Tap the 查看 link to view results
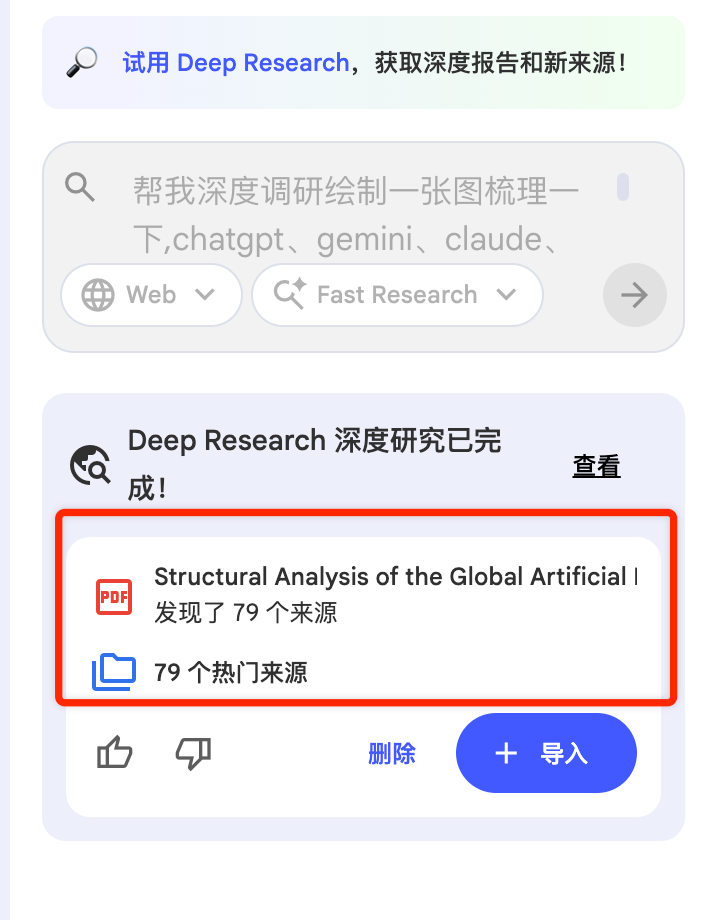Image resolution: width=716 pixels, height=920 pixels. click(596, 466)
